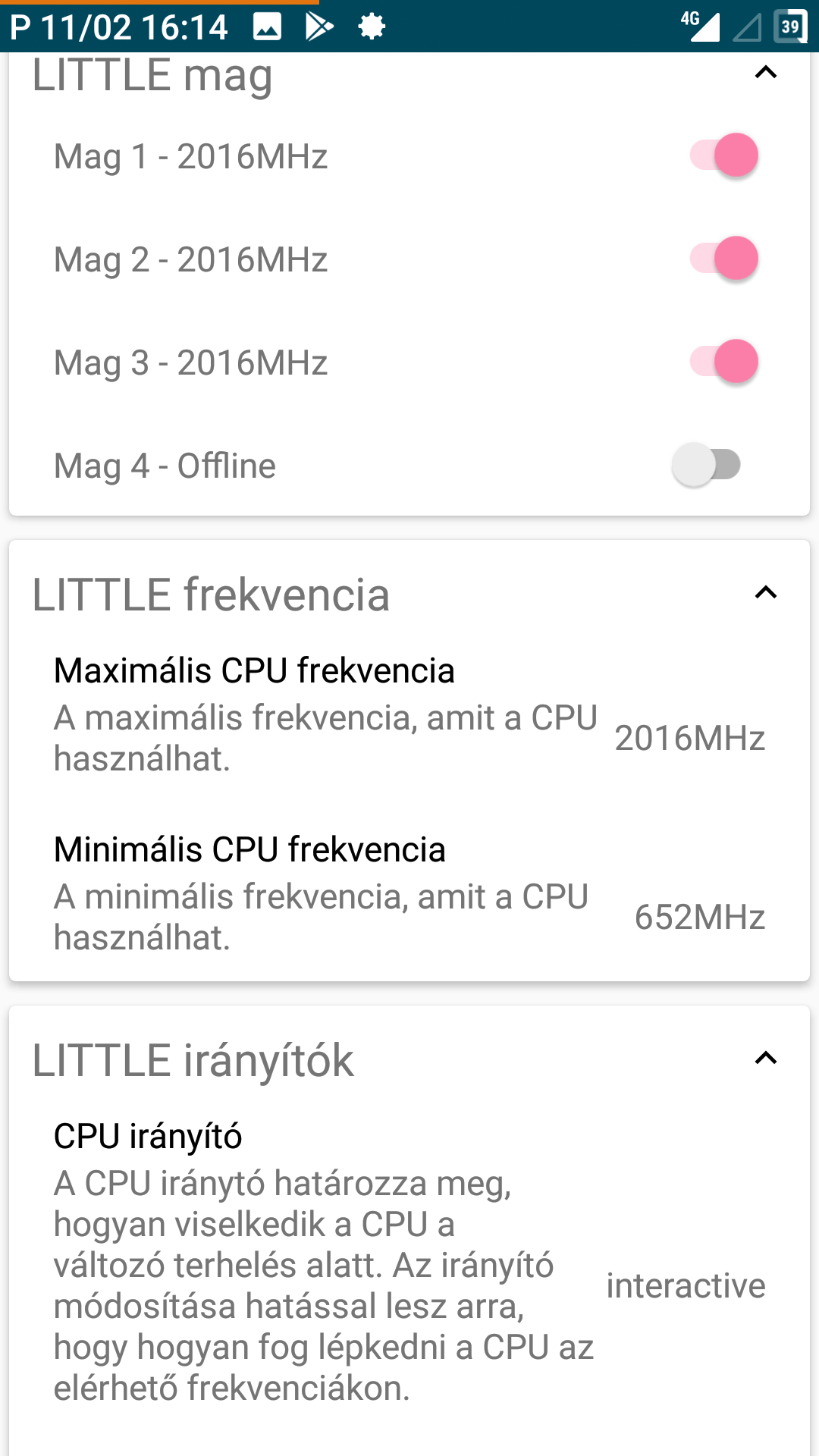Collapse the LITTLE frekvencia card
The width and height of the screenshot is (819, 1456).
(766, 592)
